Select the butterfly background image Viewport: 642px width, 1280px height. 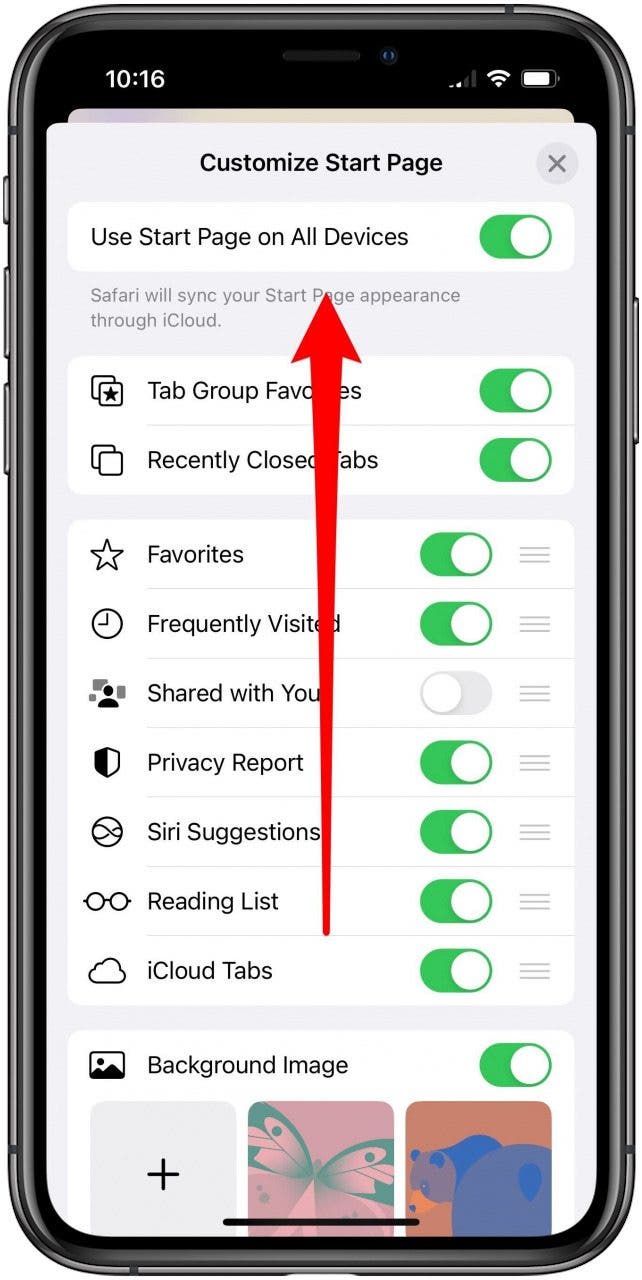(321, 1170)
